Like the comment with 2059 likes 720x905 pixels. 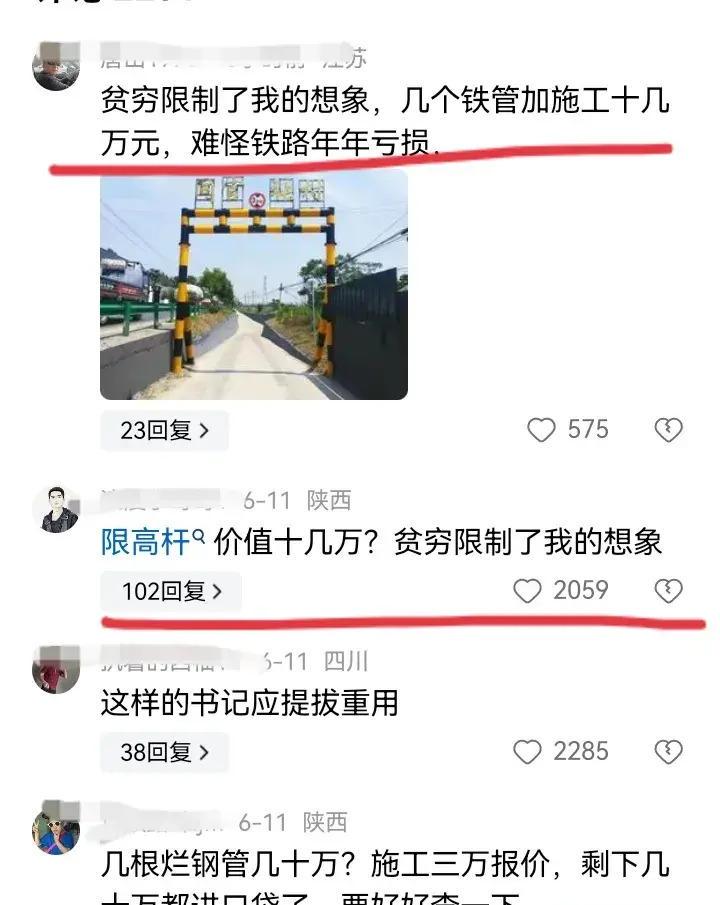point(527,591)
